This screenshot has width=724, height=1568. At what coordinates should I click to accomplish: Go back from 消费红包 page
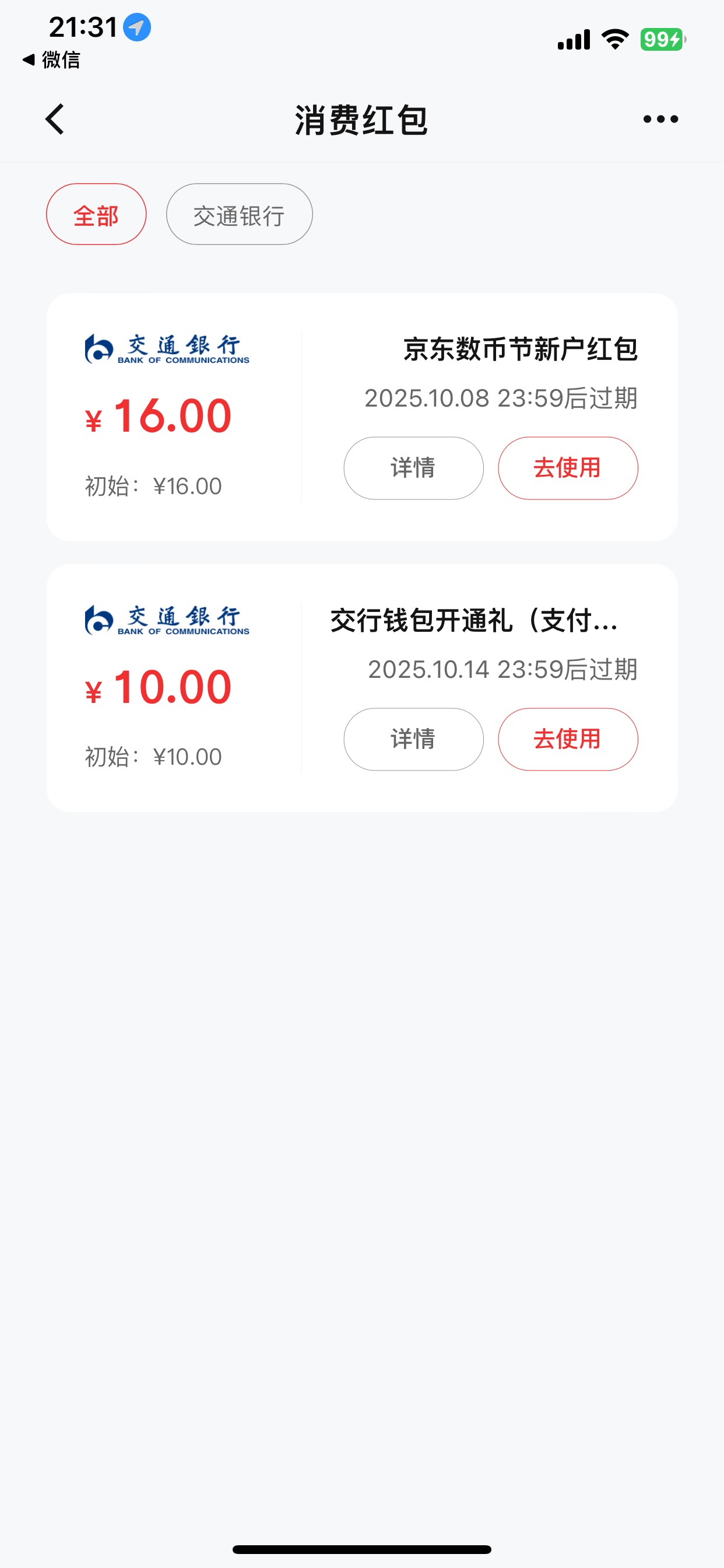pyautogui.click(x=55, y=118)
